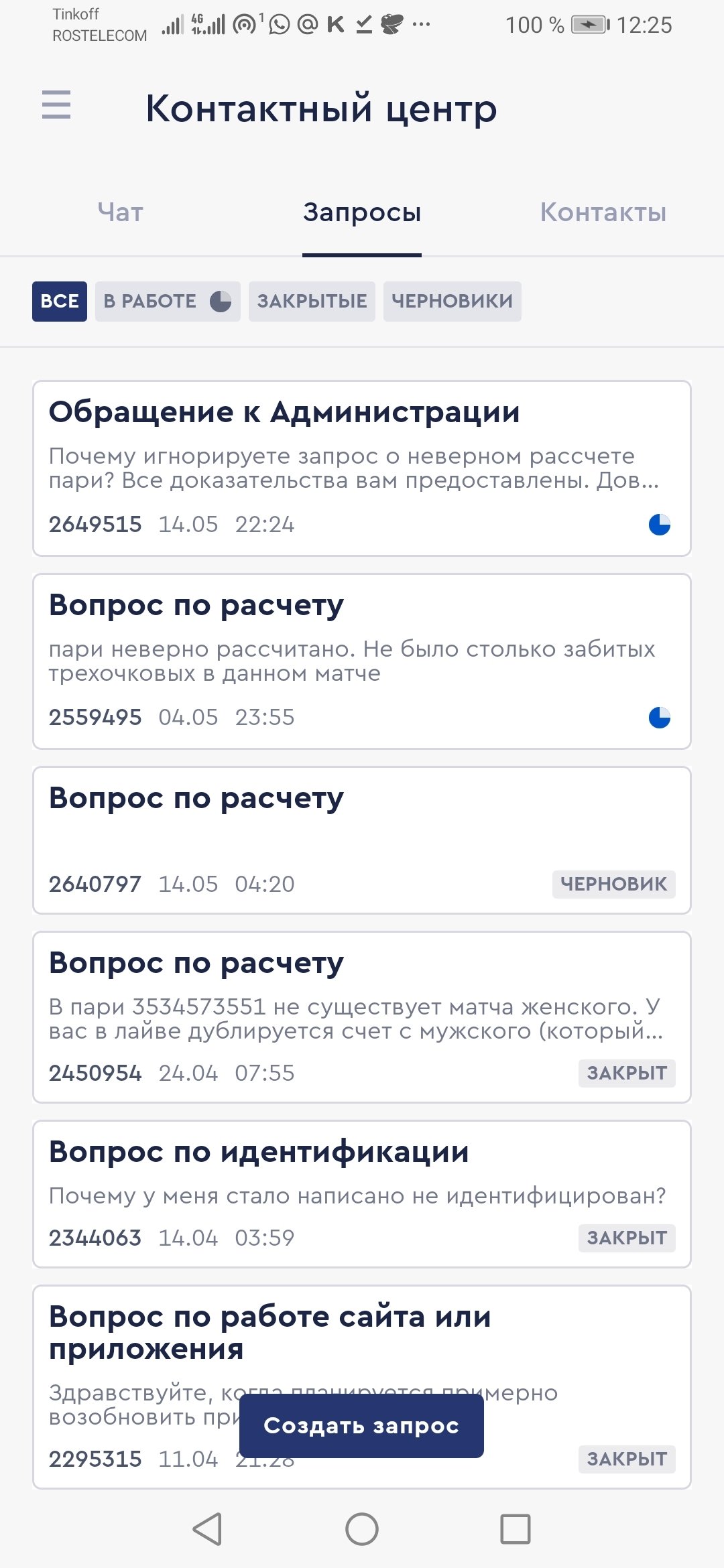Filter requests by В РАБОТЕ
The width and height of the screenshot is (724, 1568).
point(168,302)
